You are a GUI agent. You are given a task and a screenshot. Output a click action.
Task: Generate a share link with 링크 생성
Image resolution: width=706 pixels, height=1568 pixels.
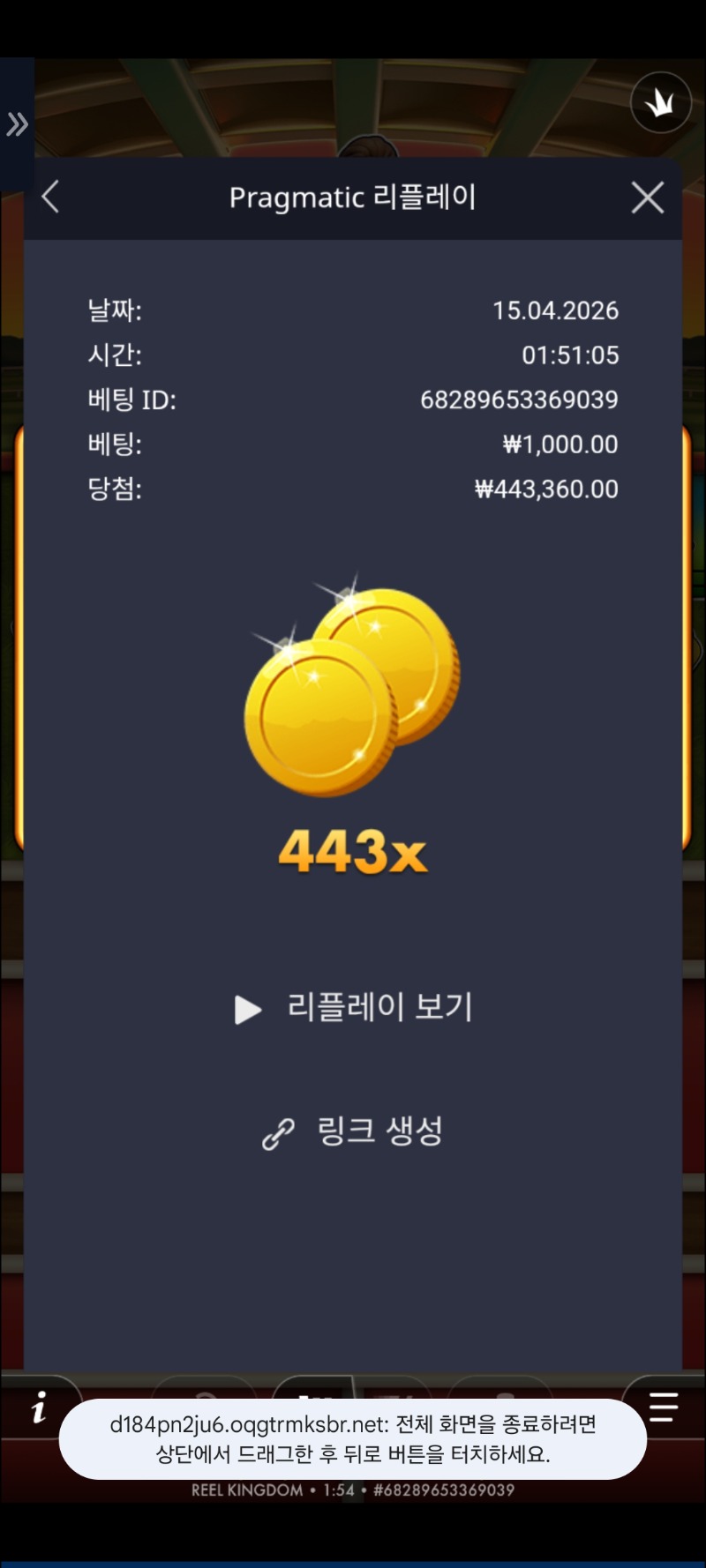click(x=353, y=1131)
